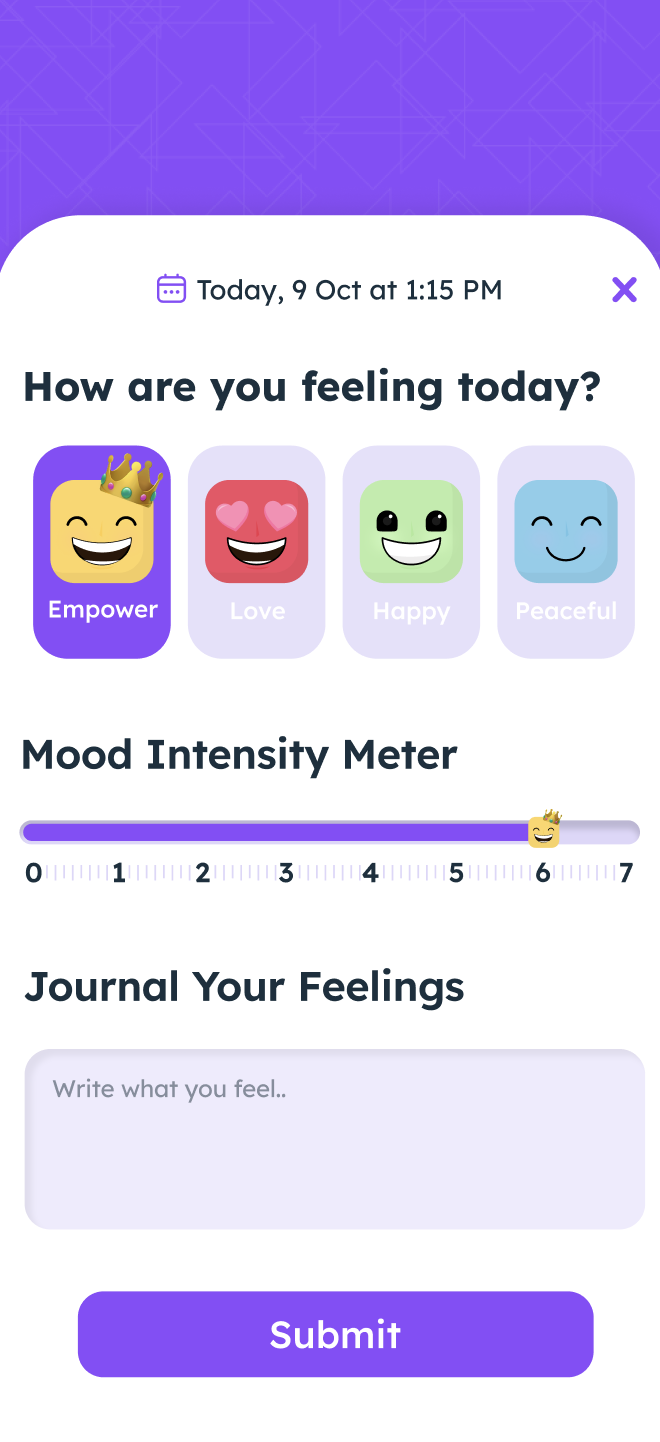
Task: Select the Peaceful mood card
Action: (566, 552)
